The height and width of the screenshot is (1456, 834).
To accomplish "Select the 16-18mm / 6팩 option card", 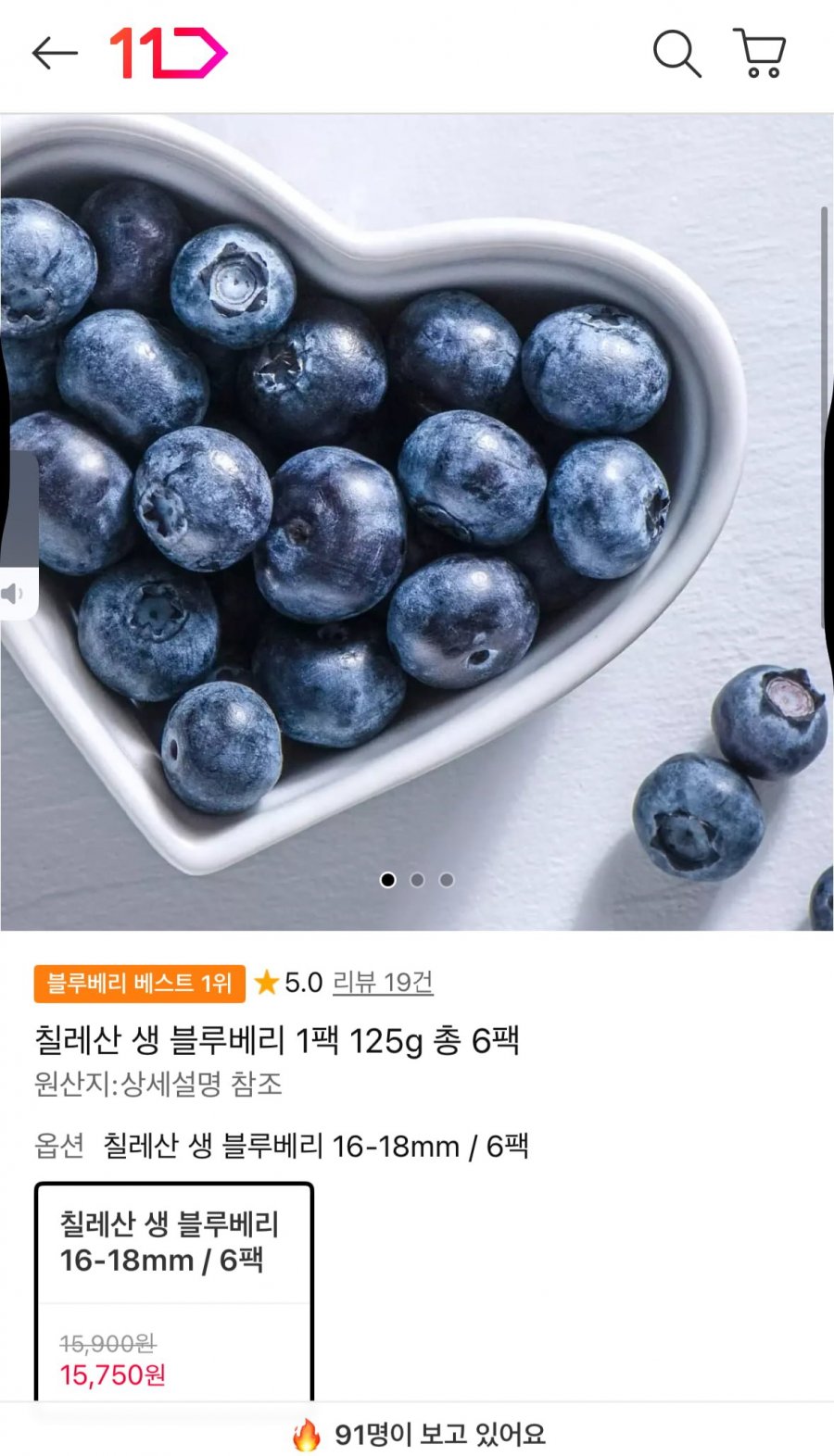I will click(173, 1290).
